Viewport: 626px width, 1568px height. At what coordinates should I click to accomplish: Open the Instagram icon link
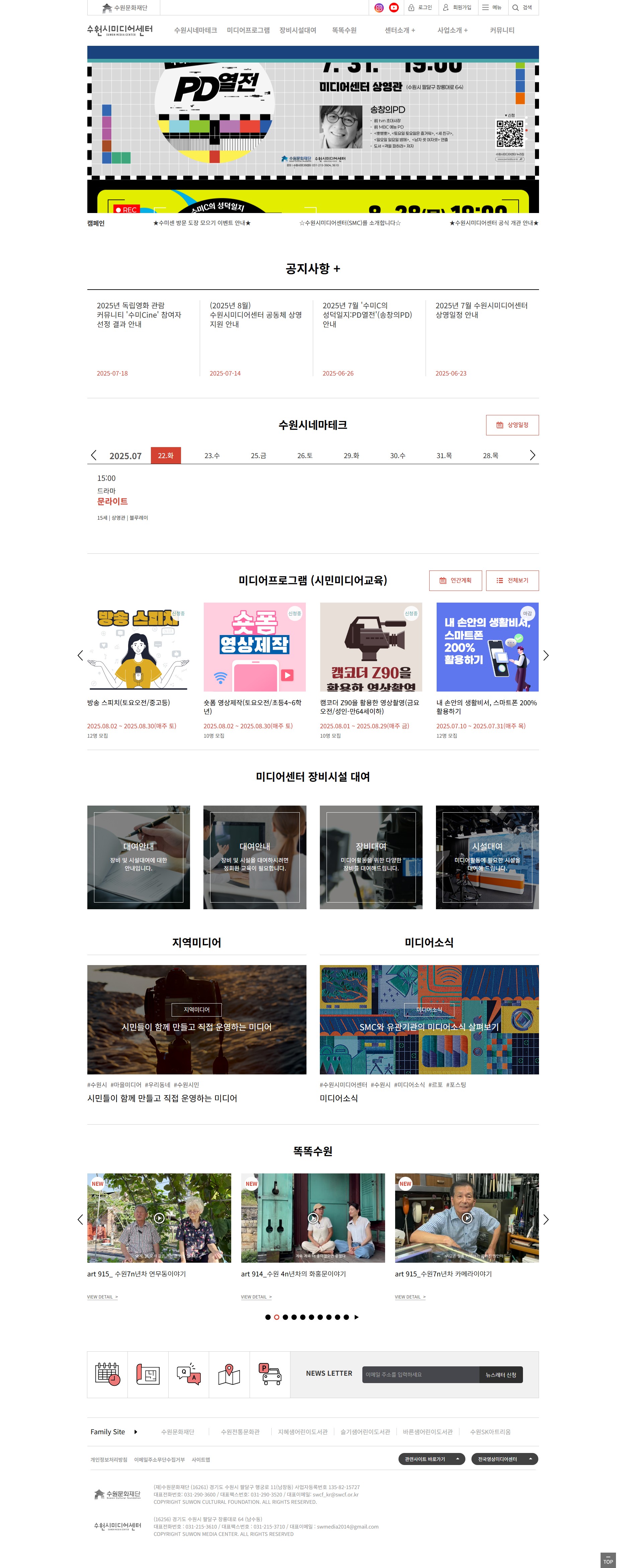[x=379, y=8]
